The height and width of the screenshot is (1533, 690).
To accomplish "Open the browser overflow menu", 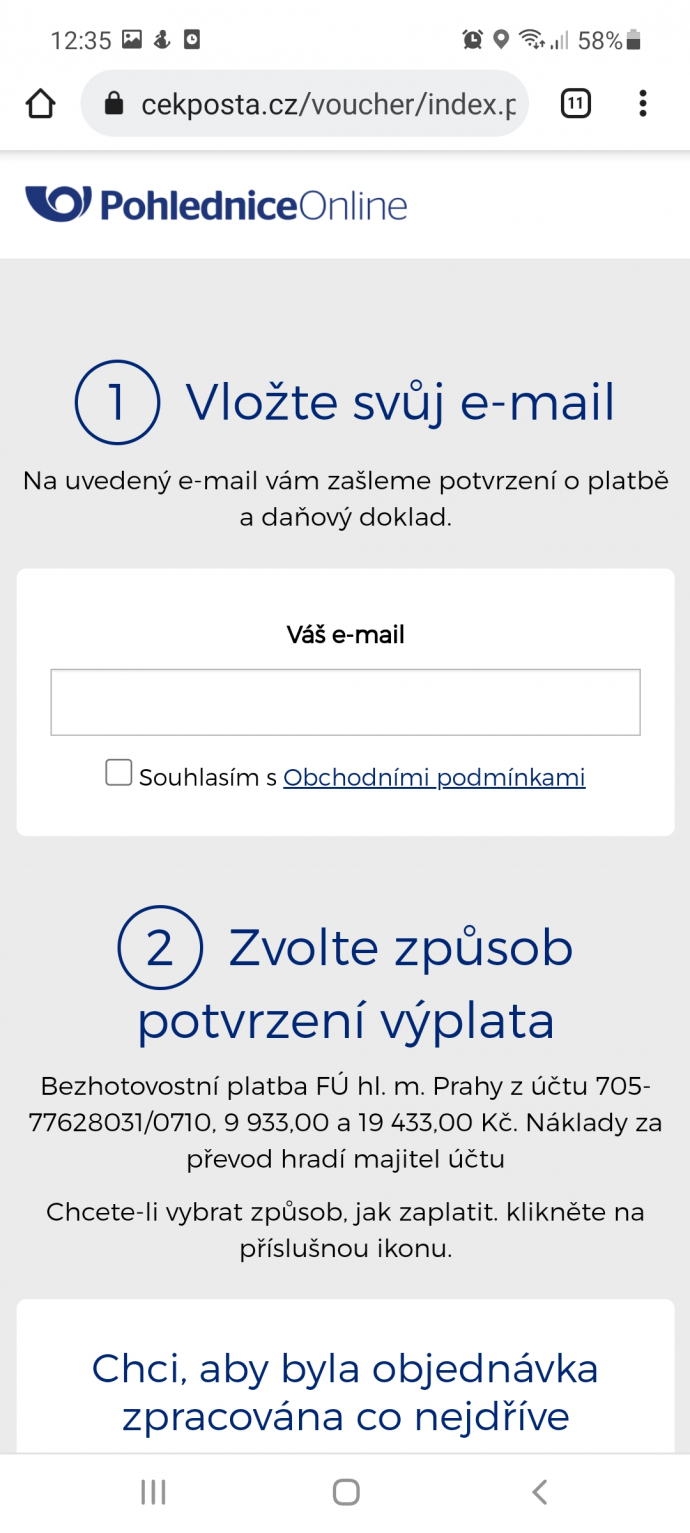I will coord(642,103).
